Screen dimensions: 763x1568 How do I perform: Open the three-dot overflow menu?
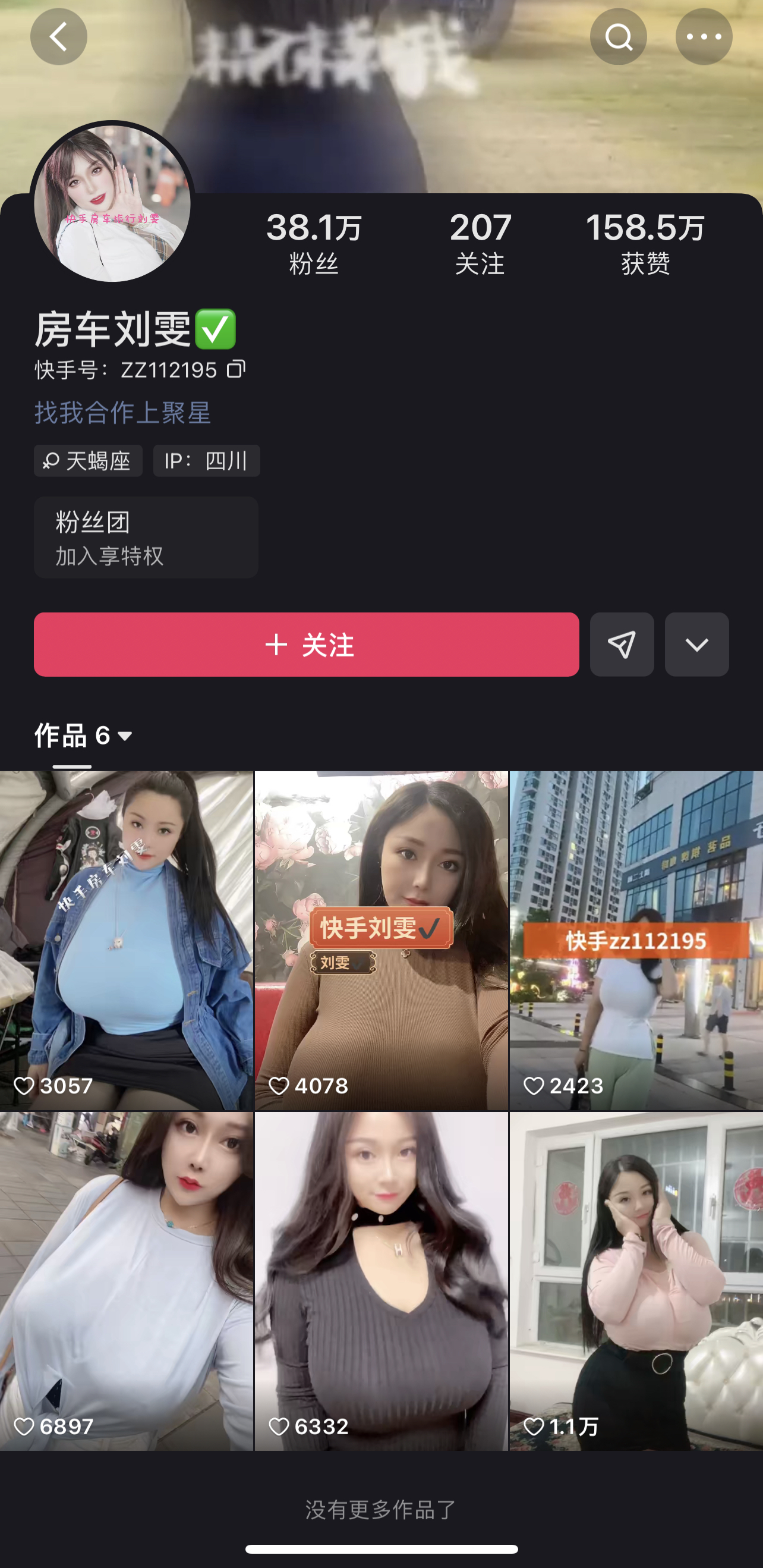704,36
